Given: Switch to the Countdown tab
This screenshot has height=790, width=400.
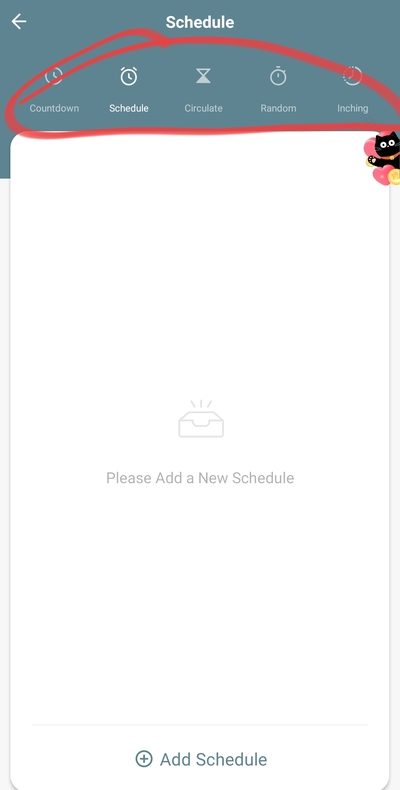Looking at the screenshot, I should (x=54, y=91).
